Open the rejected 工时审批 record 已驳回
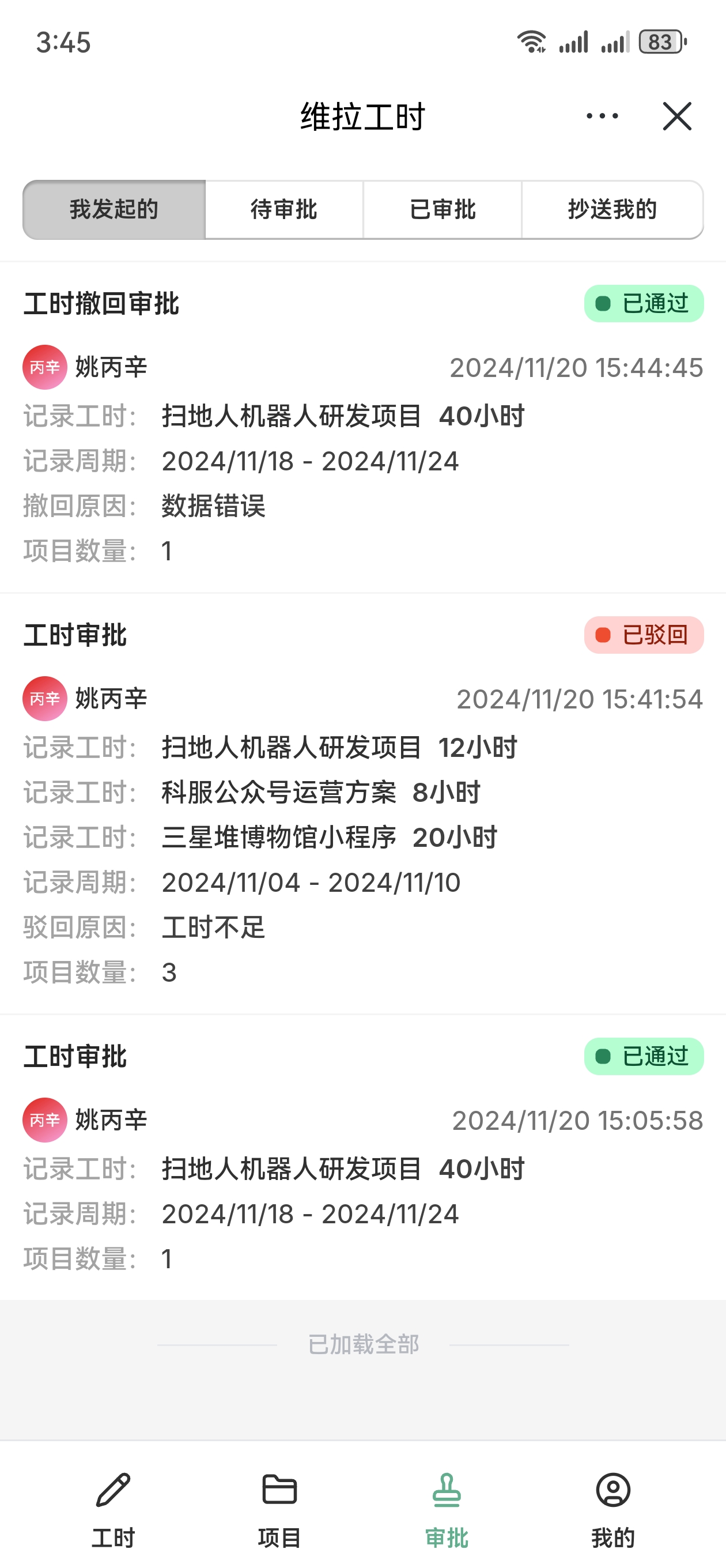This screenshot has height=1568, width=726. [x=362, y=804]
